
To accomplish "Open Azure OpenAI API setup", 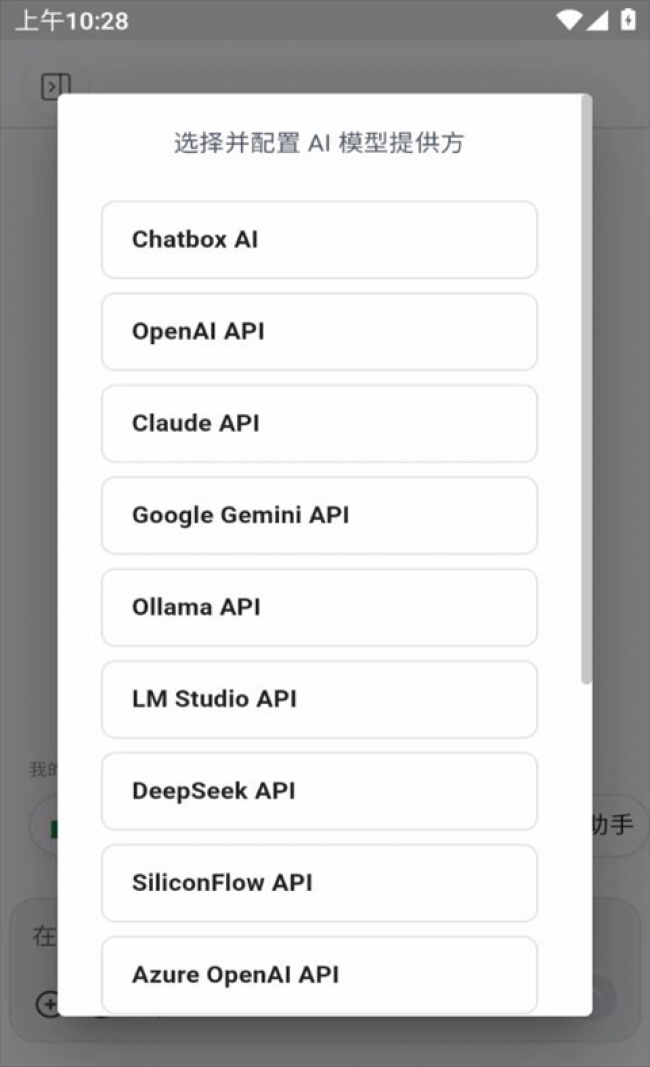I will pyautogui.click(x=319, y=975).
